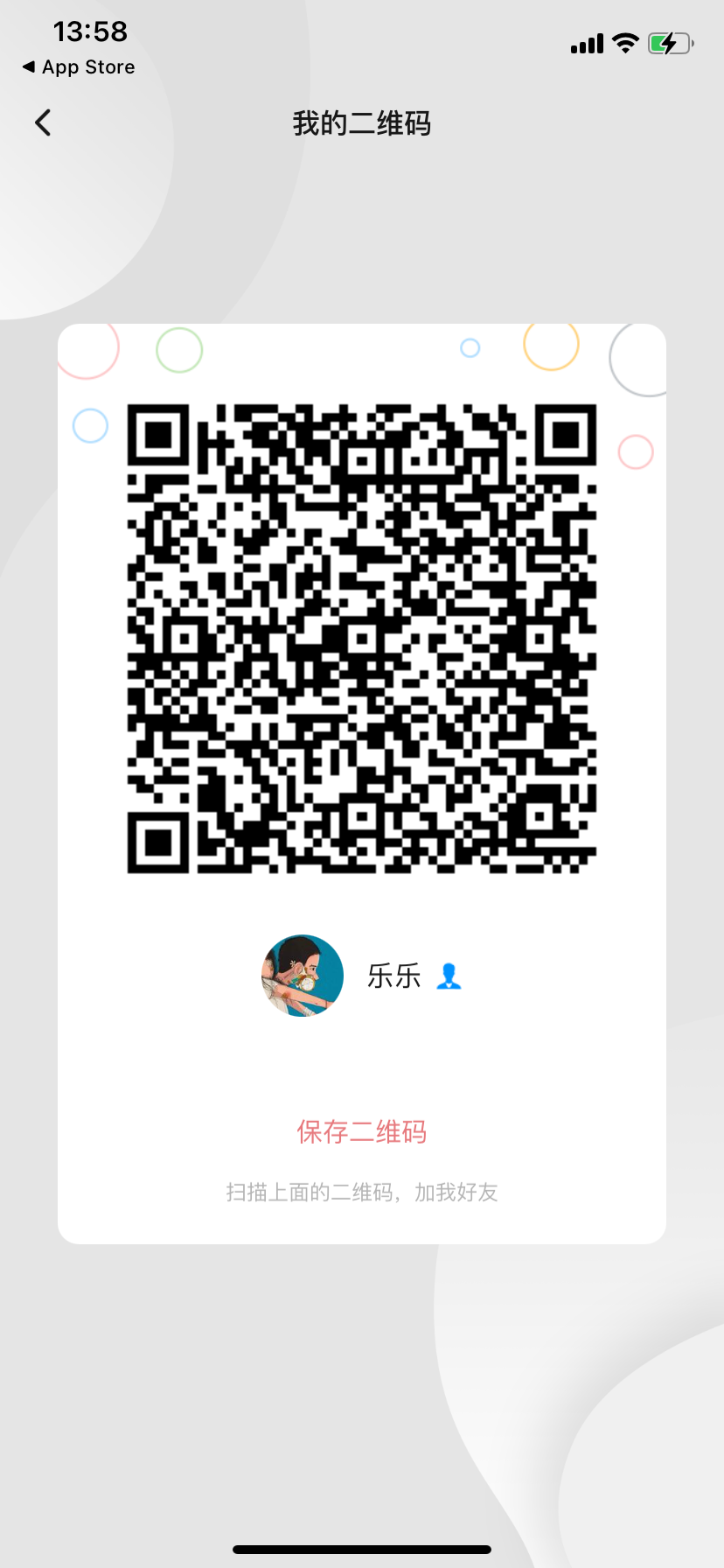Tap the blue male gender icon beside 乐乐
724x1568 pixels.
tap(449, 975)
